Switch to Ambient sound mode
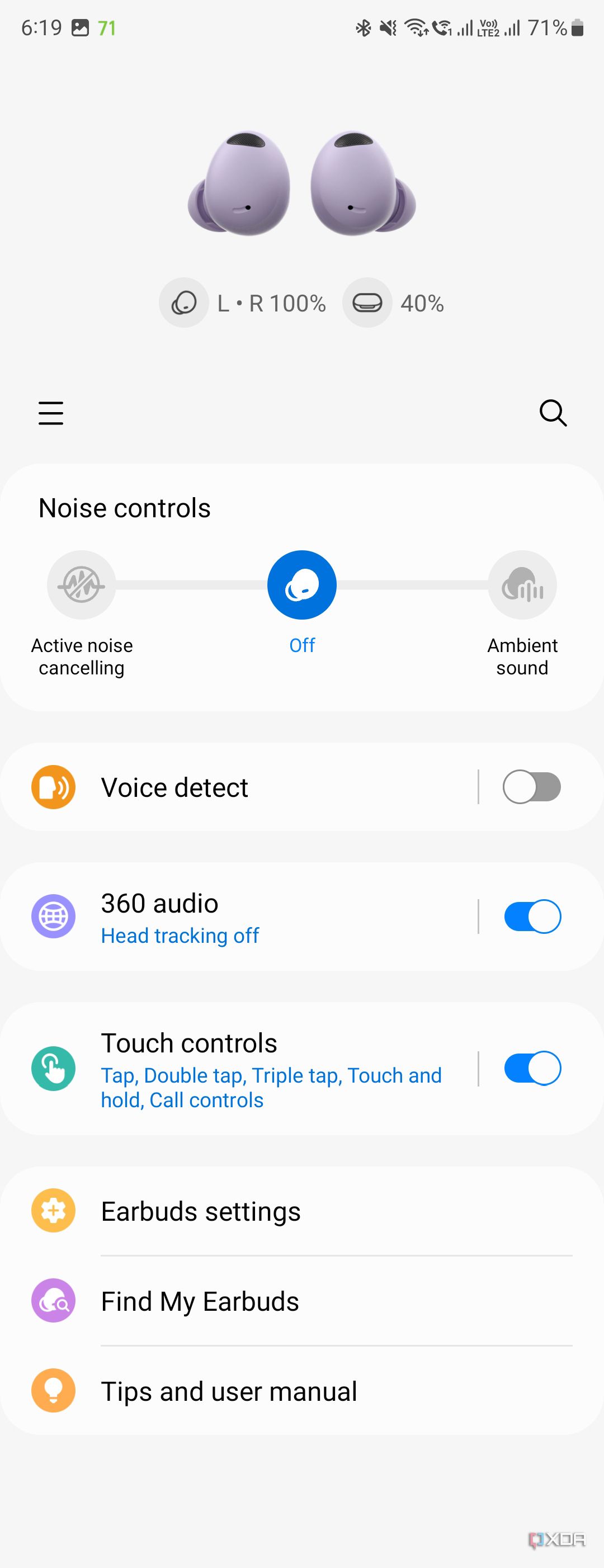This screenshot has width=604, height=1568. (x=522, y=584)
